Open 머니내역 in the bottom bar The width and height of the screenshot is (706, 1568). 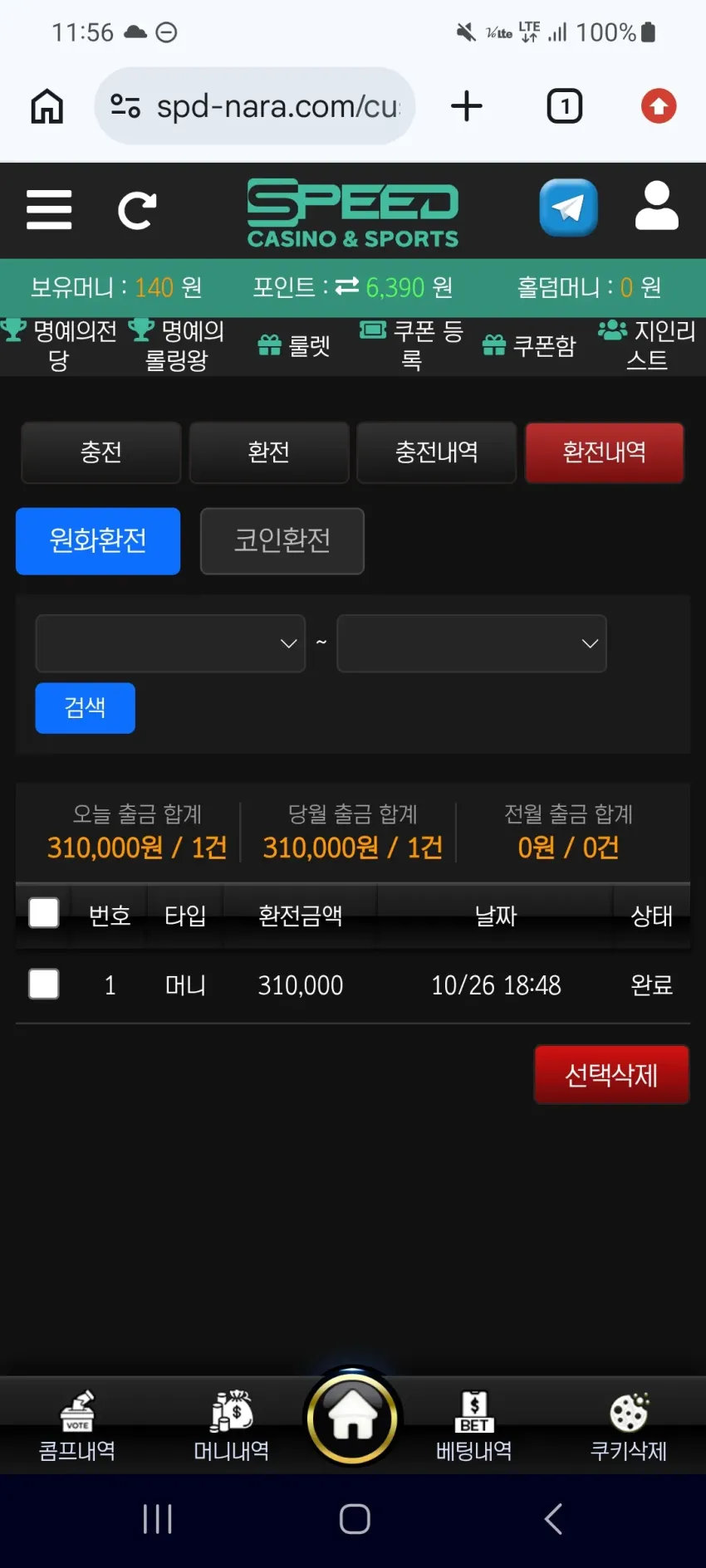(x=232, y=1427)
